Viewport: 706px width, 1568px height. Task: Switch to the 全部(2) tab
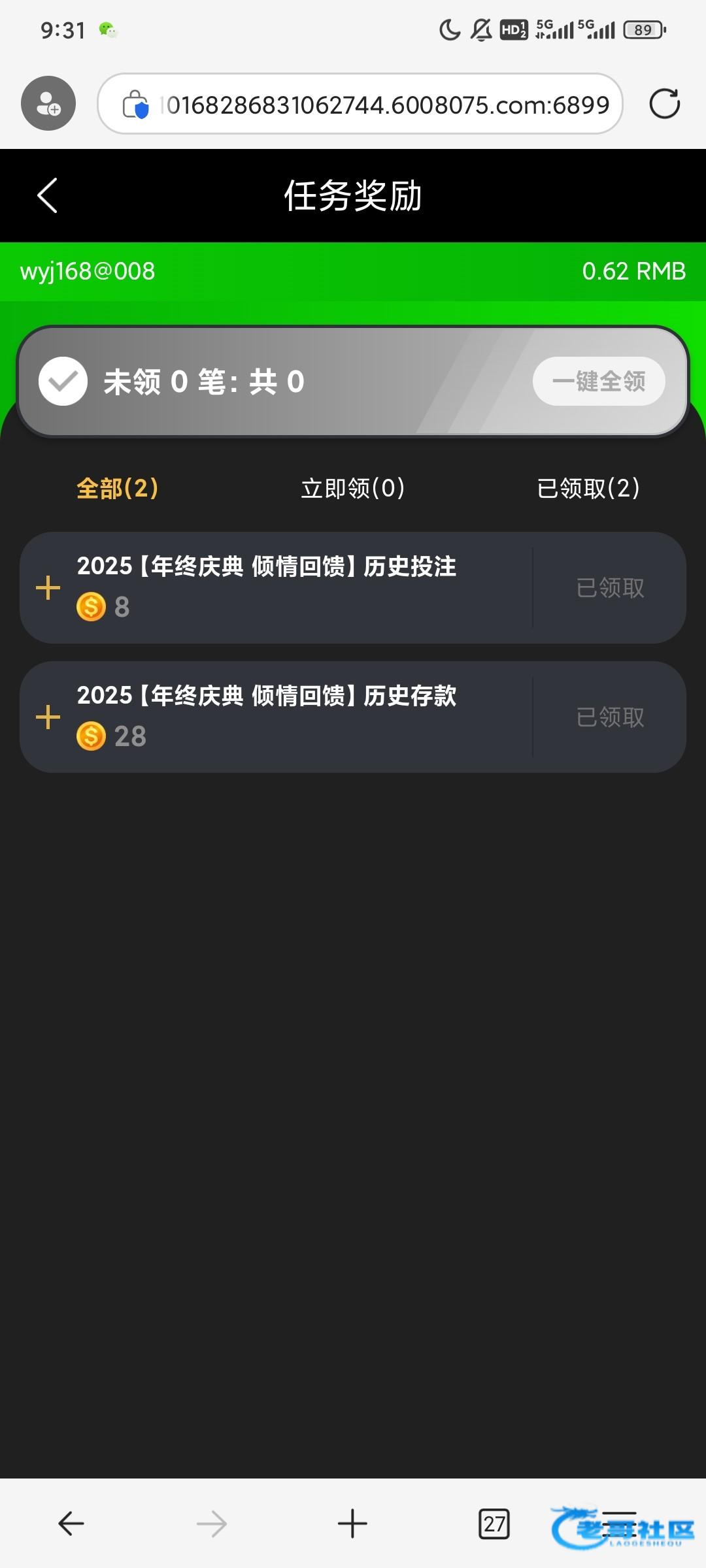tap(118, 488)
